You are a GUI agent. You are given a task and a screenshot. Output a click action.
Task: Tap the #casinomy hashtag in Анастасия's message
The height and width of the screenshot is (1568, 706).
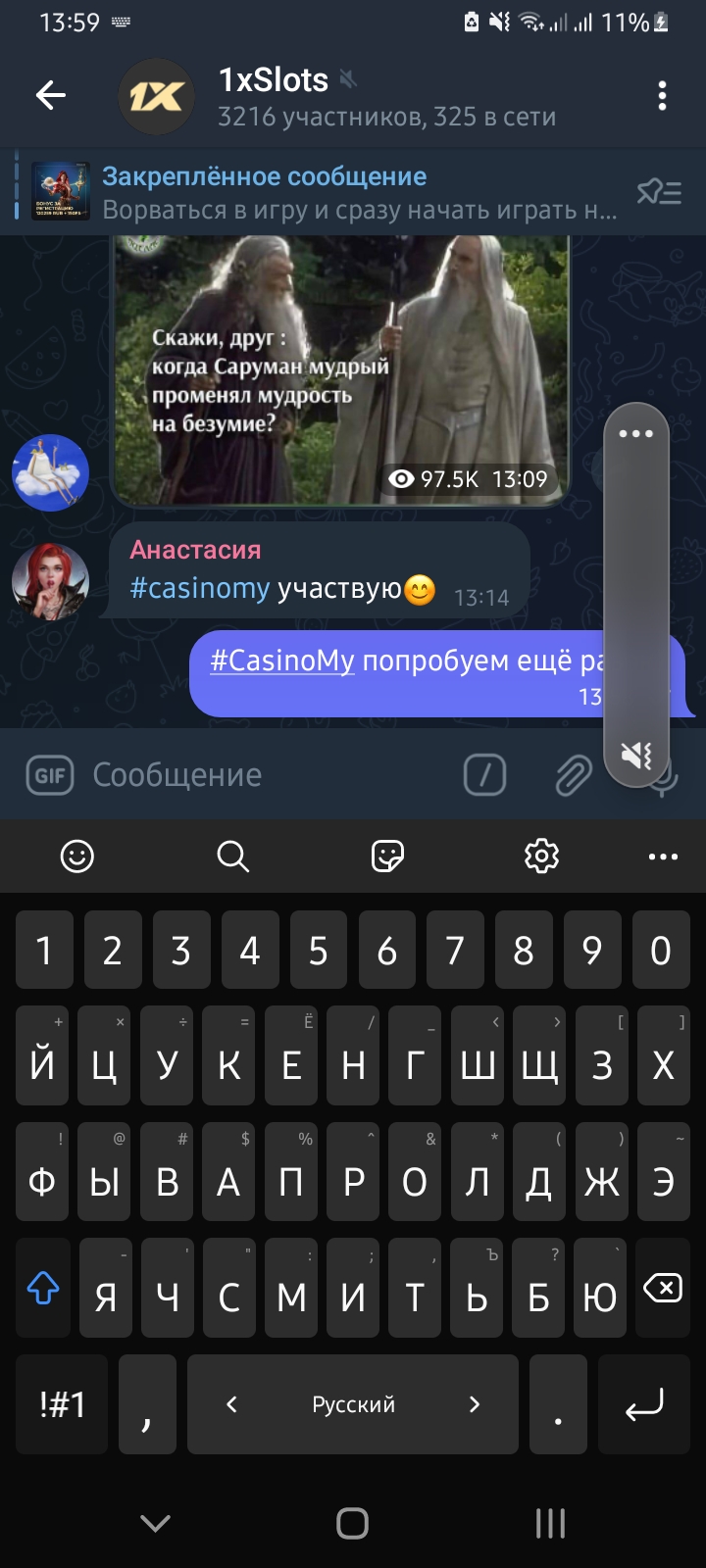click(200, 588)
